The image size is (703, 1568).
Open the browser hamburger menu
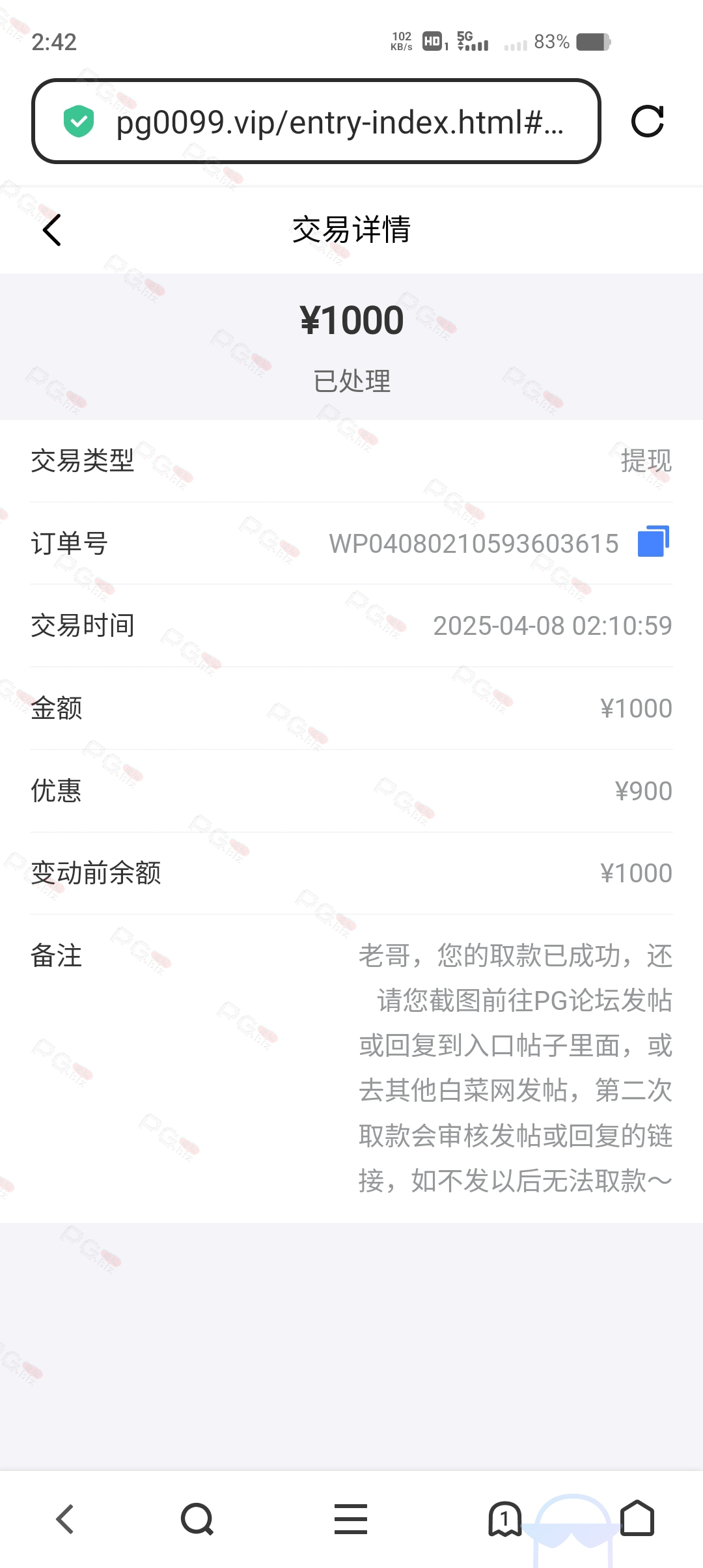[351, 1519]
